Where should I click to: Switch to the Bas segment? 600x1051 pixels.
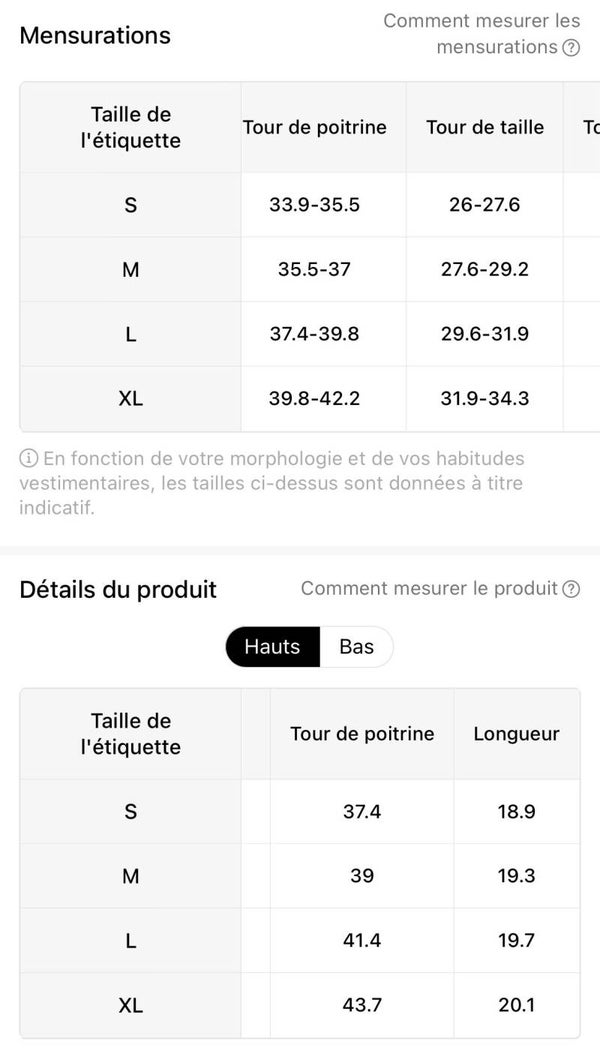356,647
